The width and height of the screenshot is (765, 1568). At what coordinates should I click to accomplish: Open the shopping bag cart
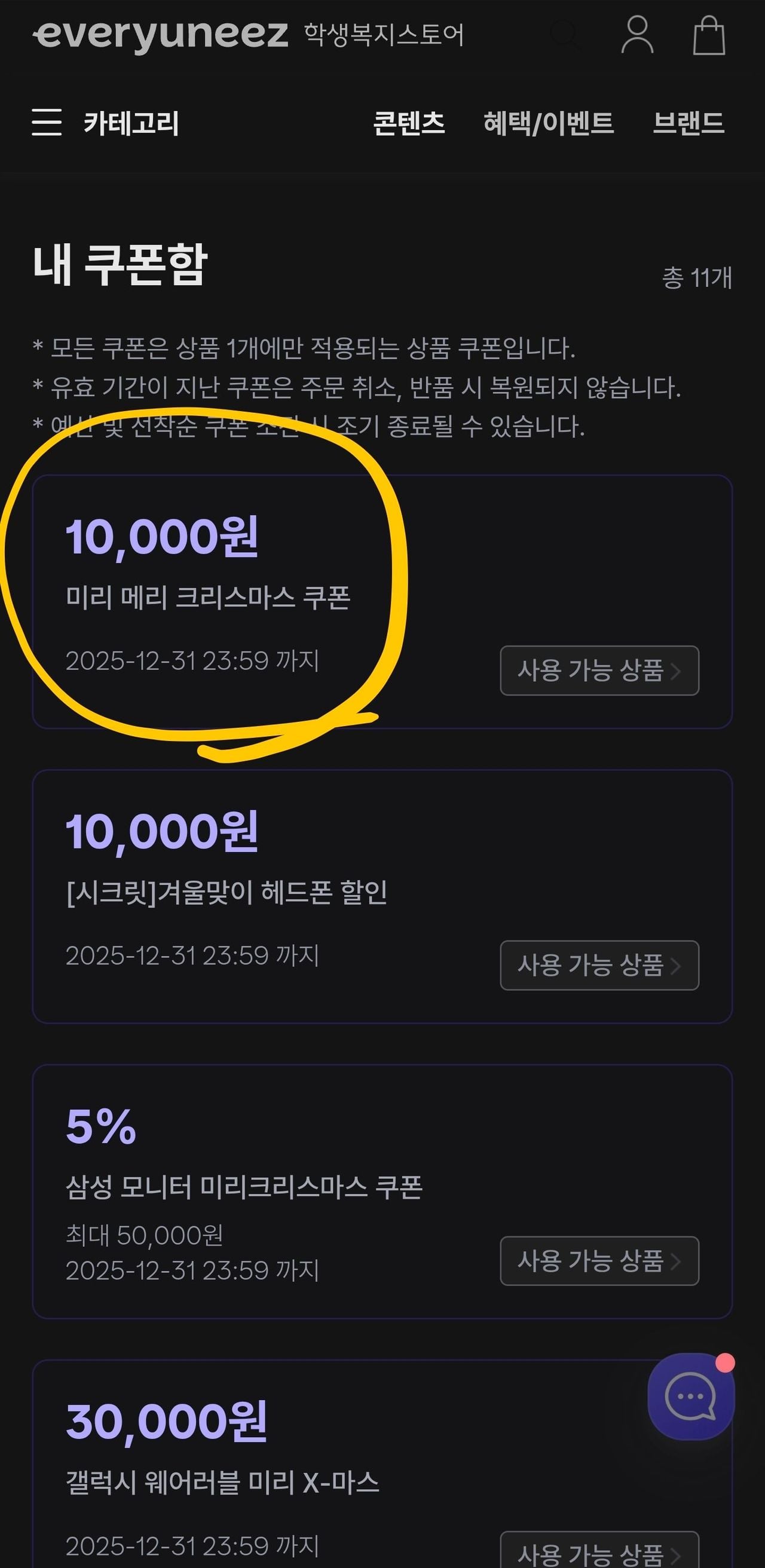[x=709, y=35]
